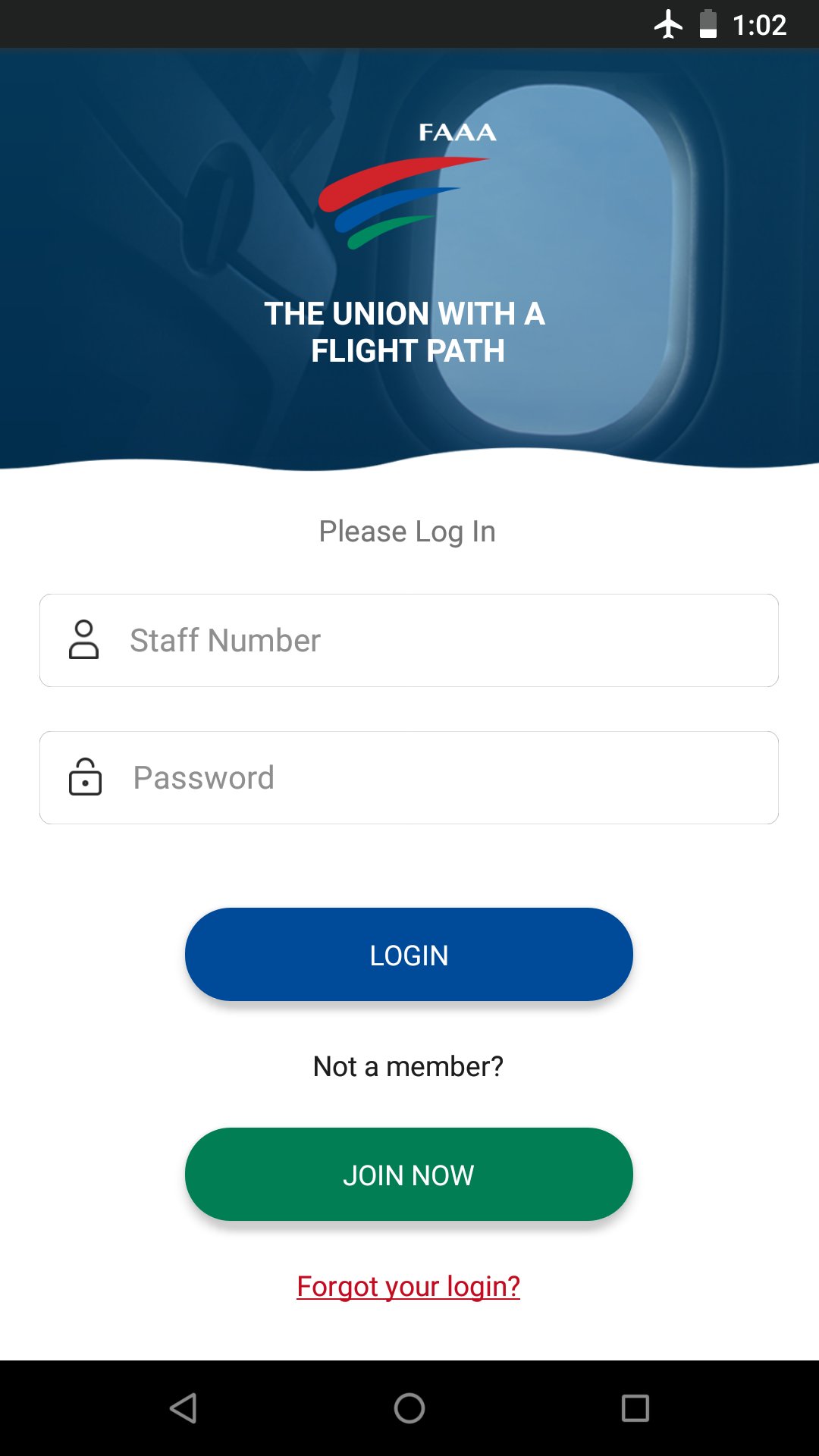
Task: Tap the battery icon in the status bar
Action: tap(708, 24)
